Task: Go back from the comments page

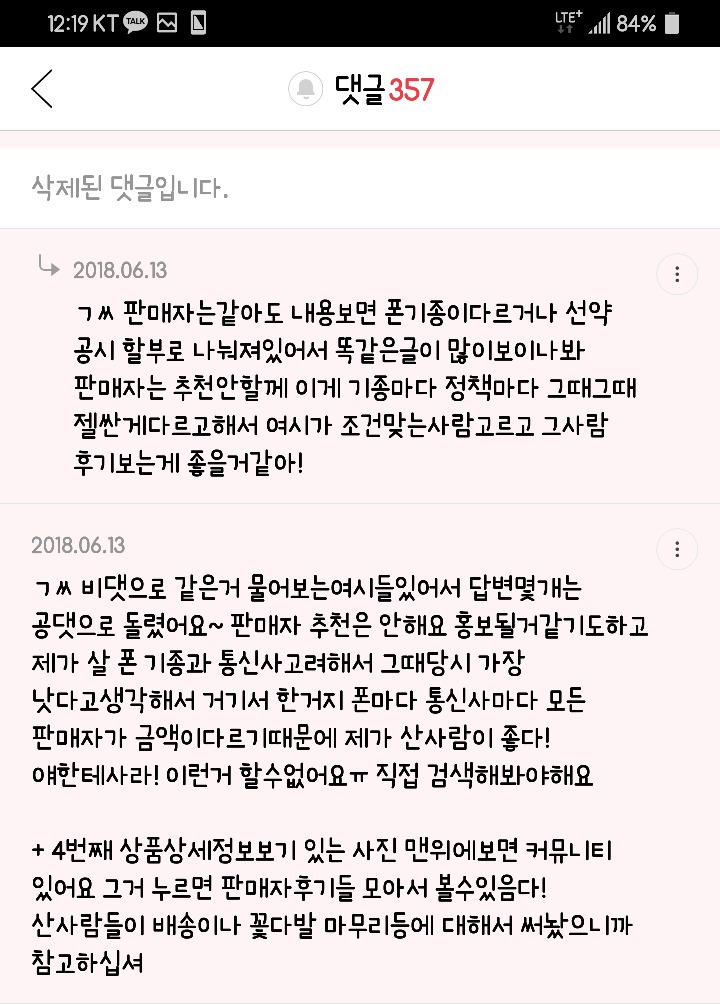Action: [x=41, y=89]
